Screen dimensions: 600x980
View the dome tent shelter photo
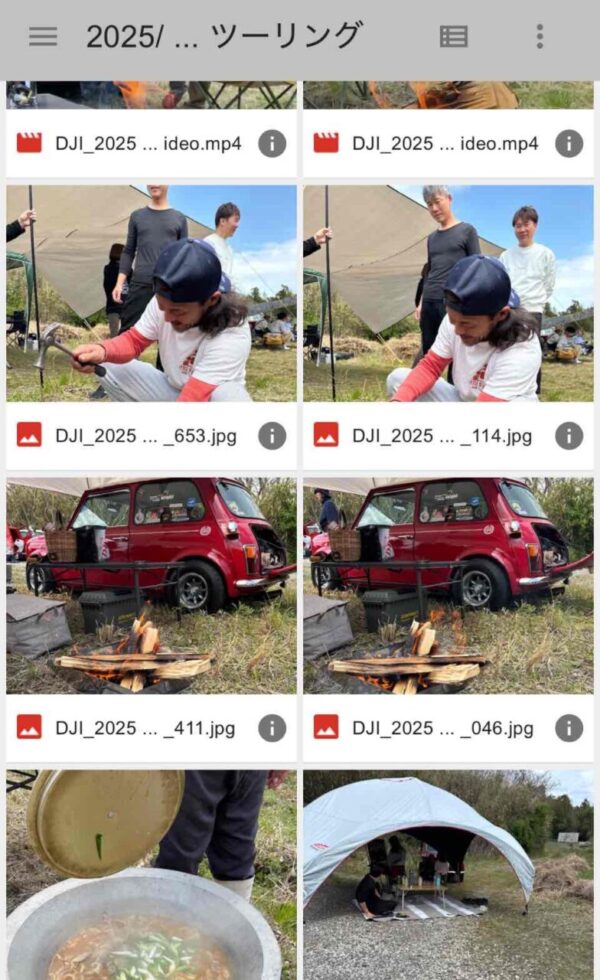pos(448,875)
